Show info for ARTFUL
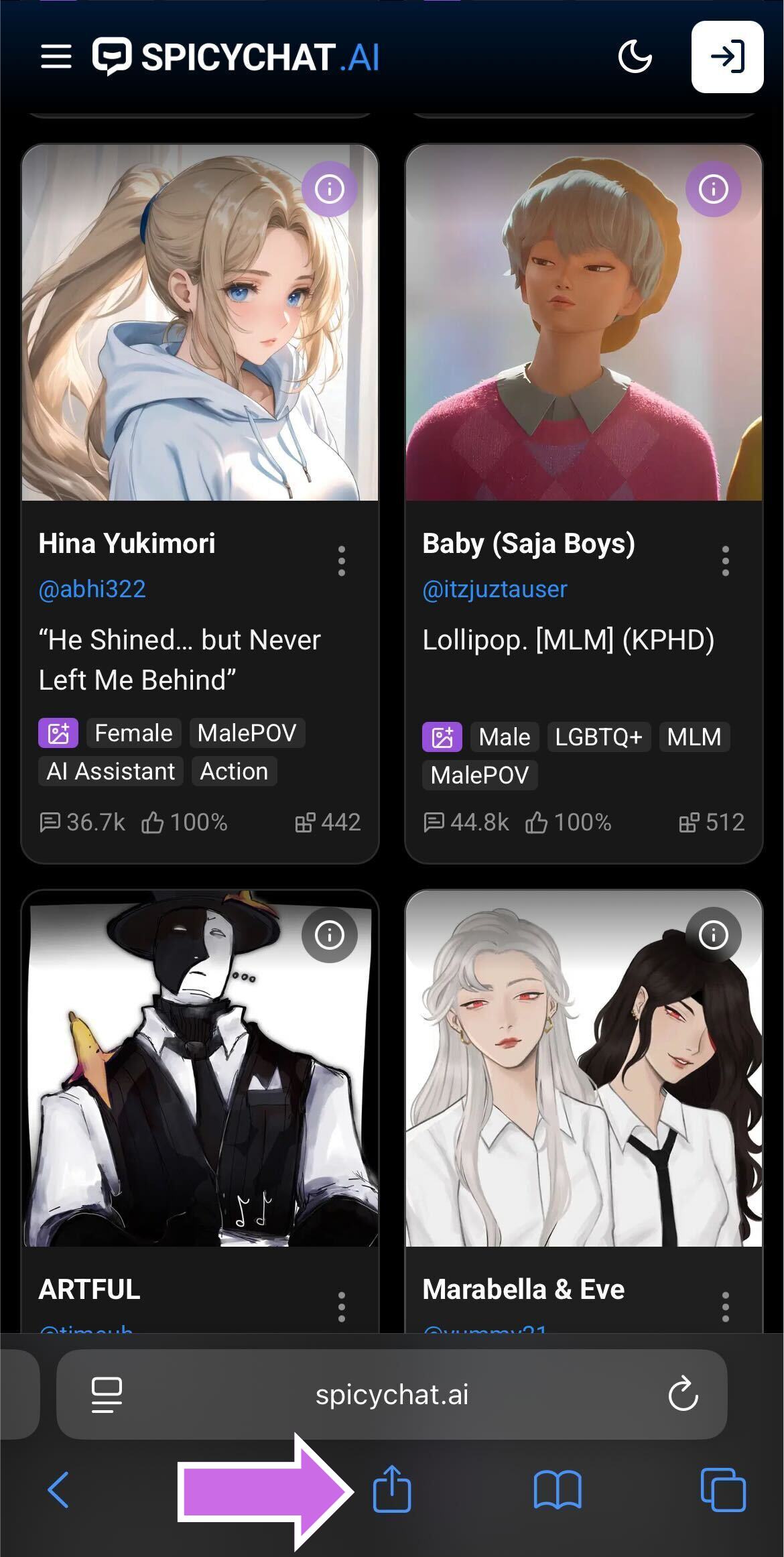 tap(329, 935)
